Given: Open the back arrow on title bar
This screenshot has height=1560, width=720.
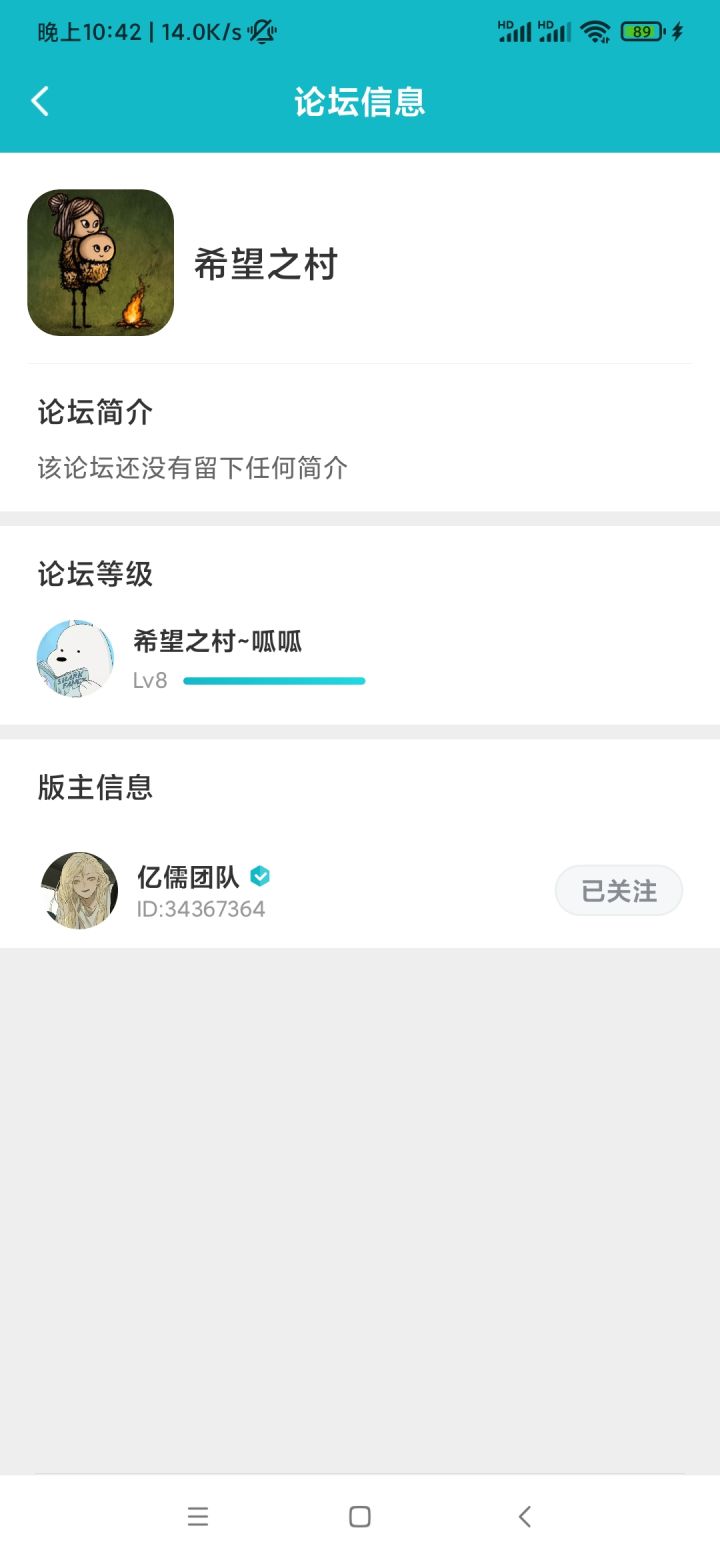Looking at the screenshot, I should [x=40, y=101].
